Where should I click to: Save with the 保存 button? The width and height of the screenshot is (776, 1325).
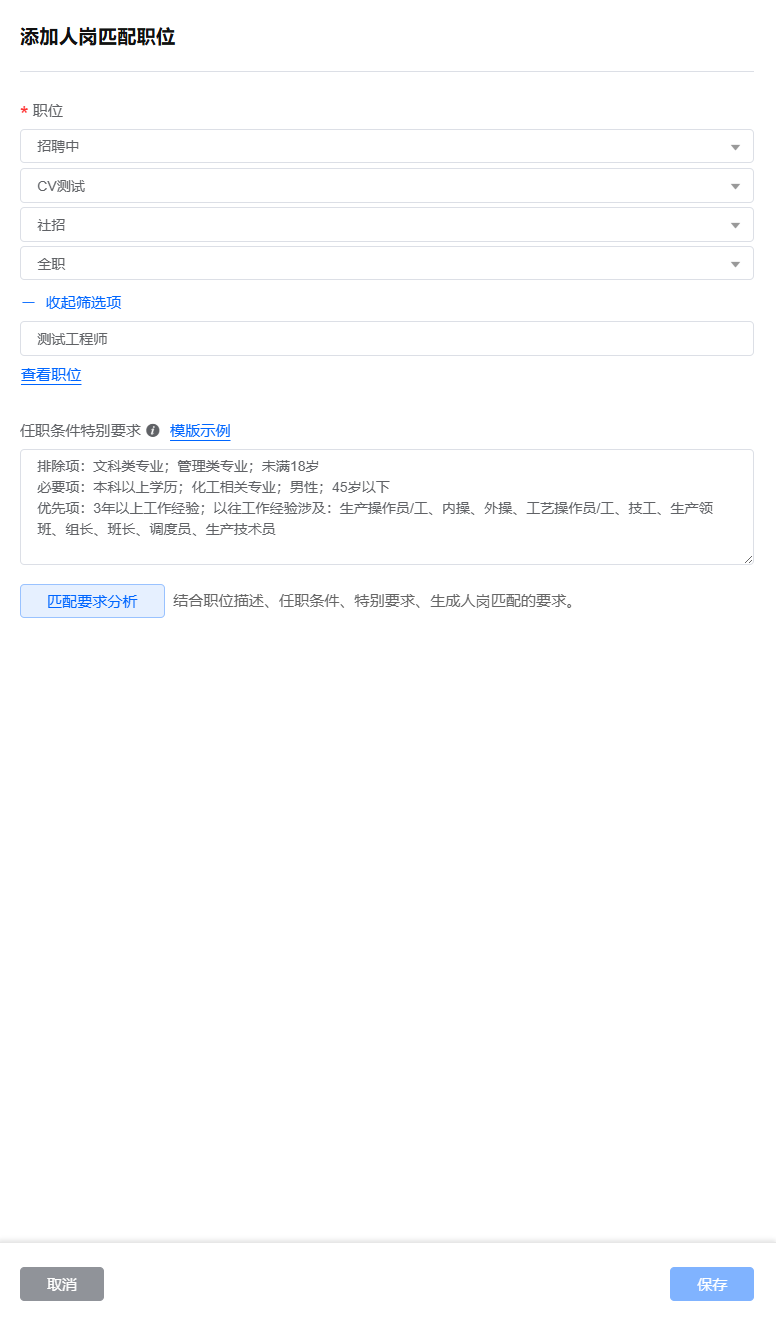click(x=712, y=1284)
